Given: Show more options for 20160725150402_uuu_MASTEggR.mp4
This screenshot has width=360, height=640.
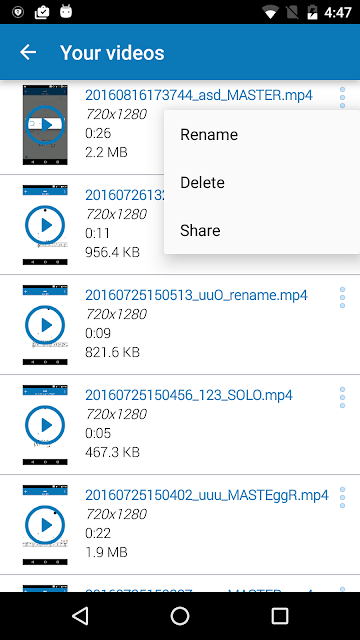Looking at the screenshot, I should click(342, 497).
